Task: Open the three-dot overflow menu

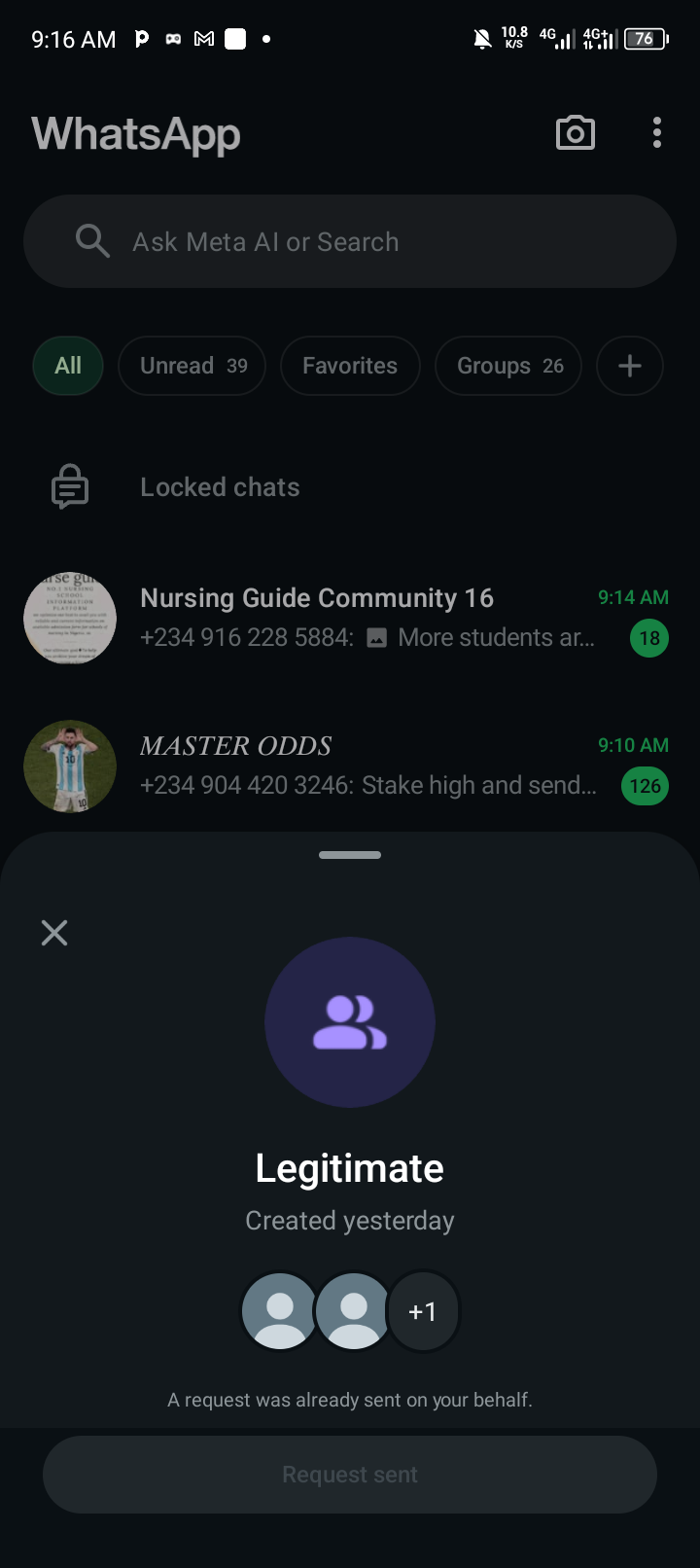Action: click(657, 133)
